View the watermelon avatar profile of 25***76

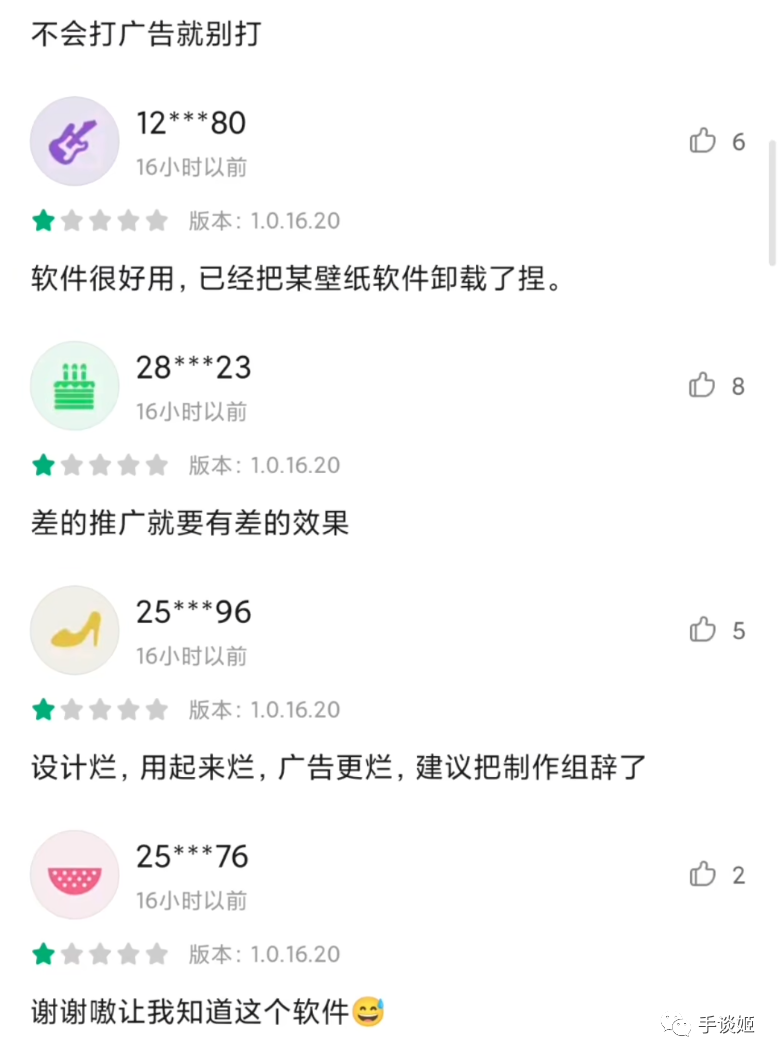75,876
